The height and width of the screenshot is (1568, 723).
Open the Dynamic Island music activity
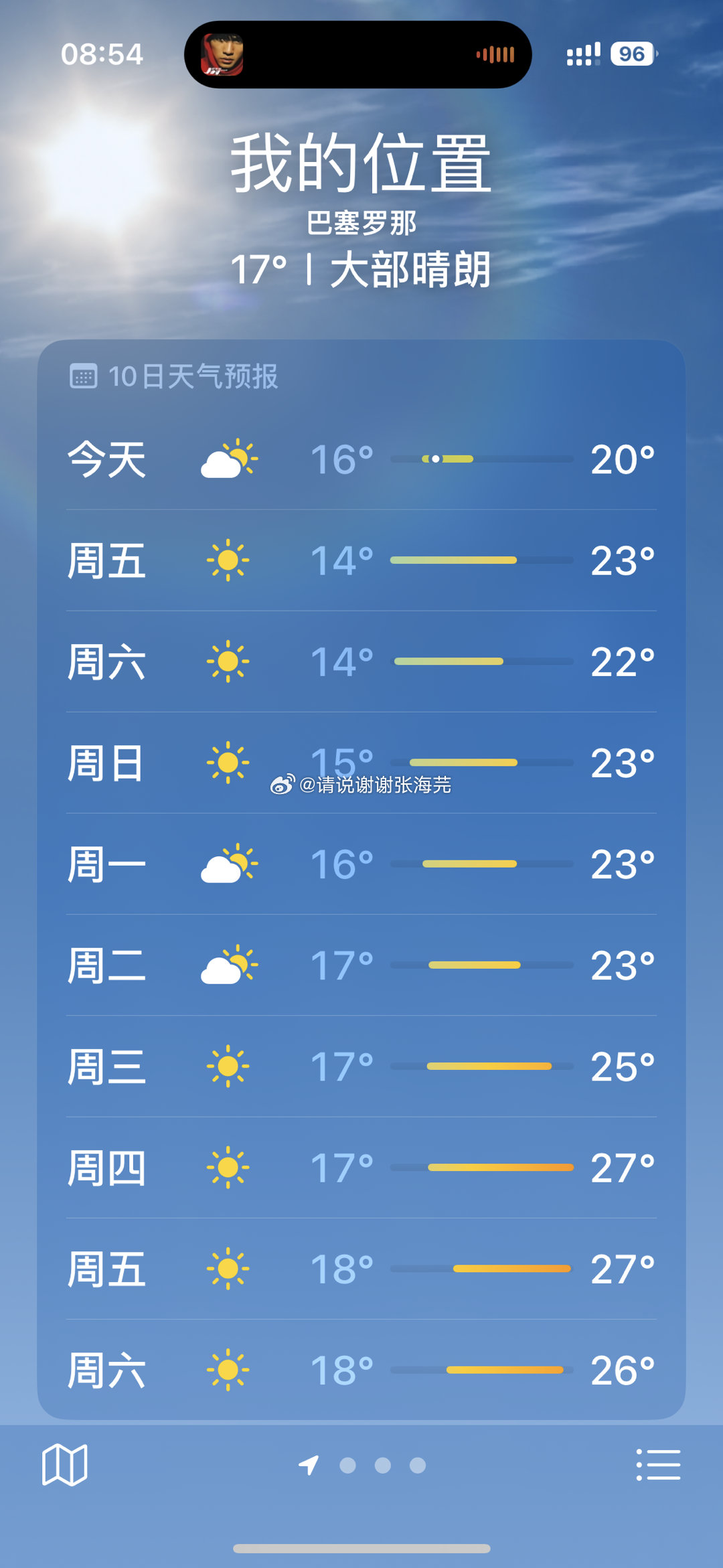(357, 54)
